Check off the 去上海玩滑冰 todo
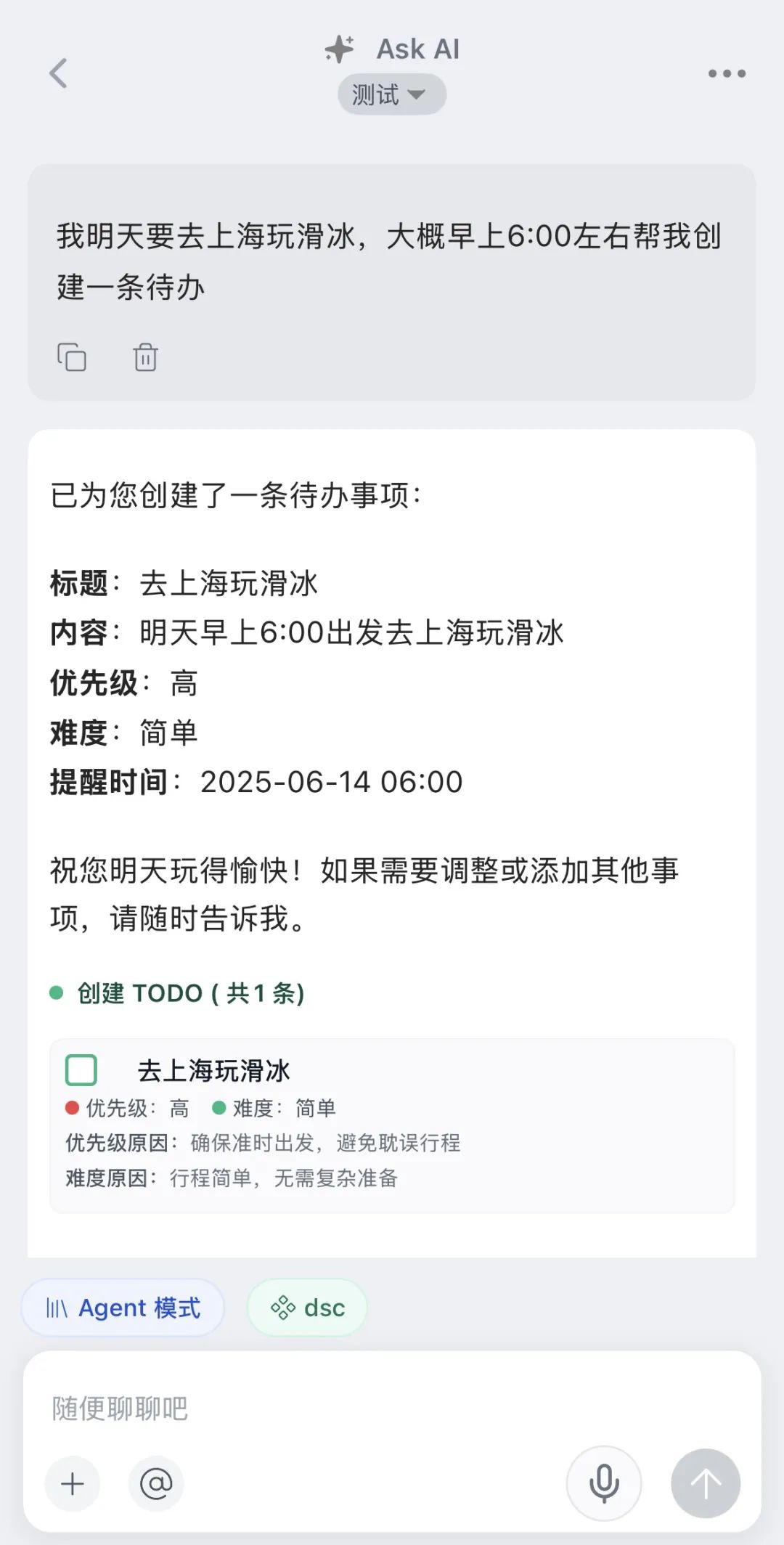The image size is (784, 1545). [81, 1070]
